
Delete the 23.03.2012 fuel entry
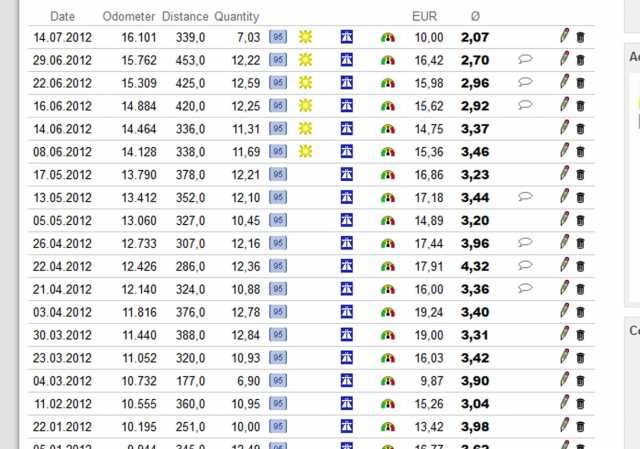(x=580, y=359)
